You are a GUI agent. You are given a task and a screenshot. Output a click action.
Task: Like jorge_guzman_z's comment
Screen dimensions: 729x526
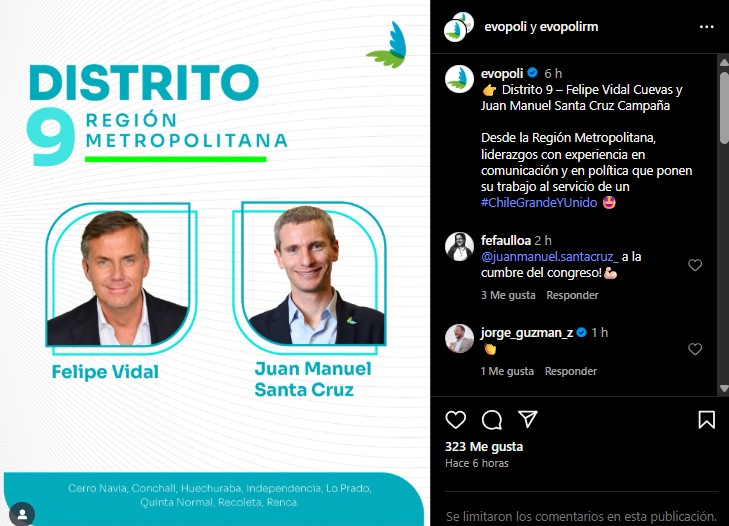(695, 349)
